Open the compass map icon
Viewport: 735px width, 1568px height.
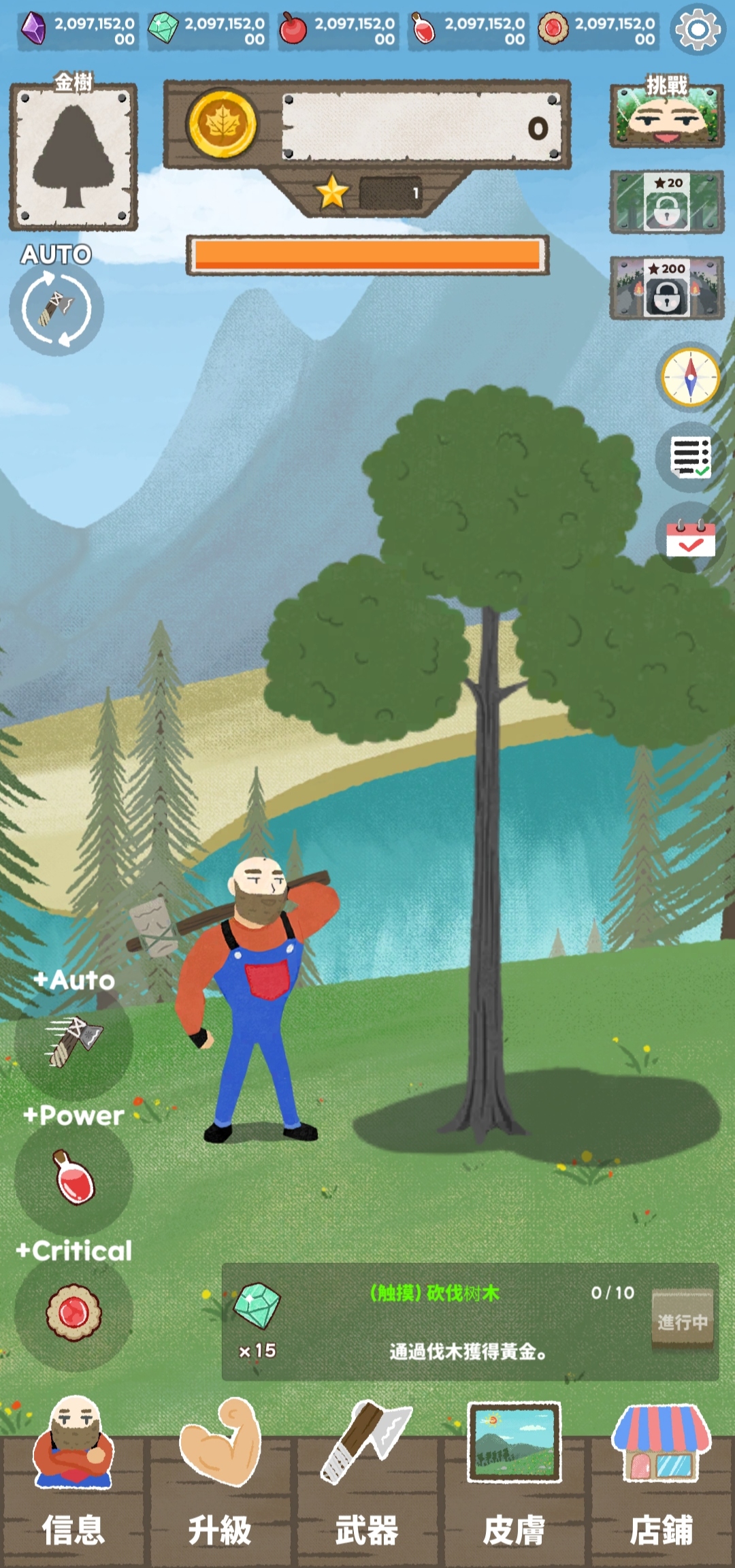690,377
